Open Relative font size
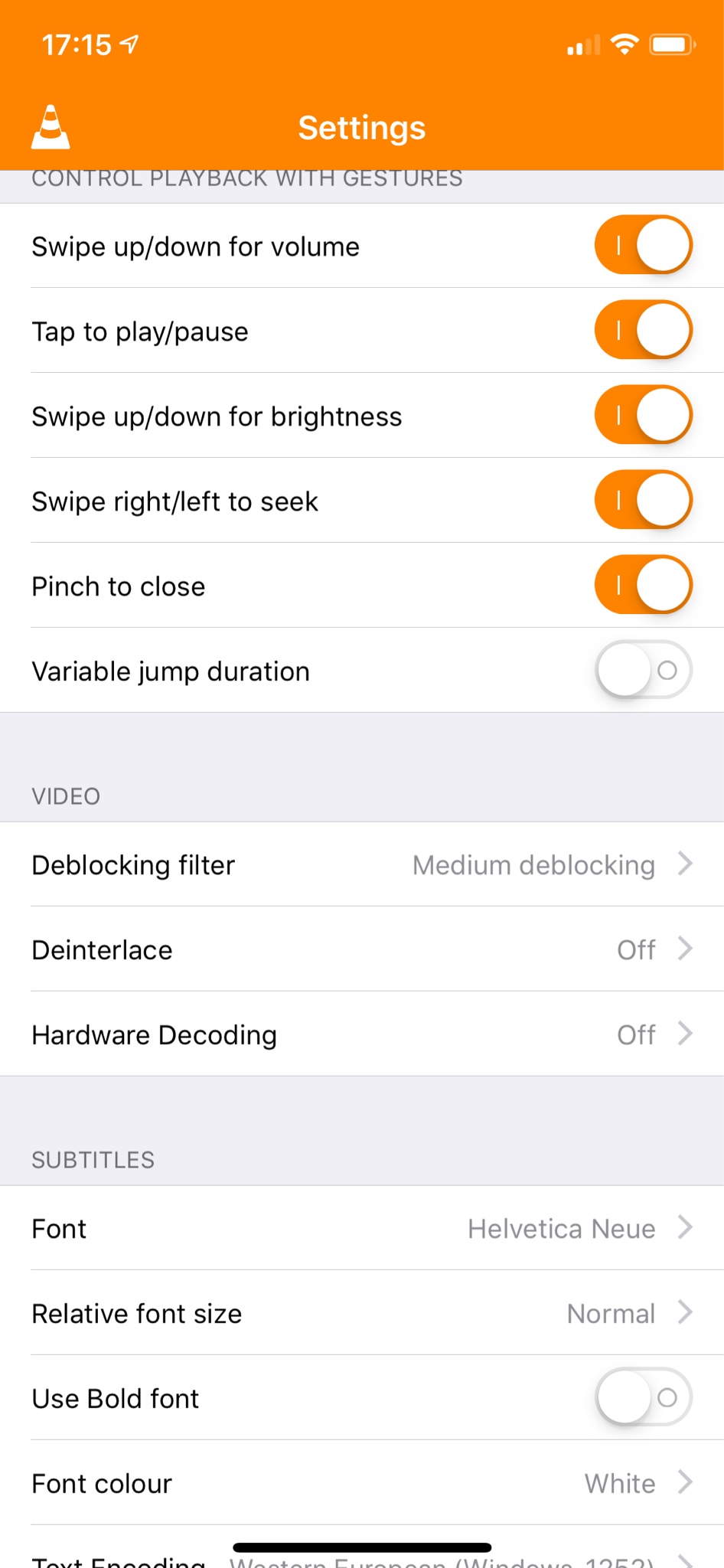Image resolution: width=724 pixels, height=1568 pixels. click(362, 1314)
